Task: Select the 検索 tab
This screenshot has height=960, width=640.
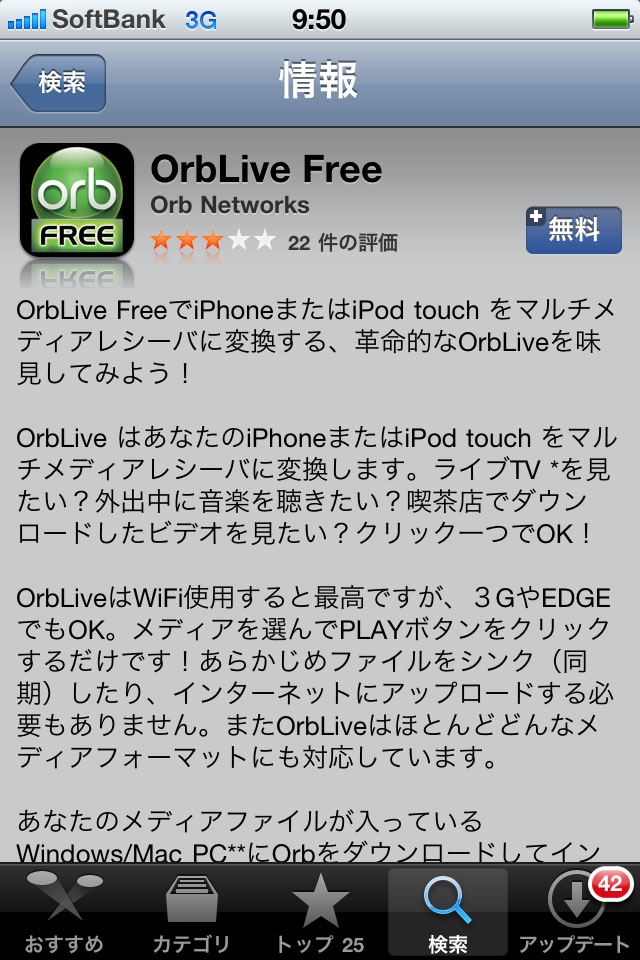Action: point(447,912)
